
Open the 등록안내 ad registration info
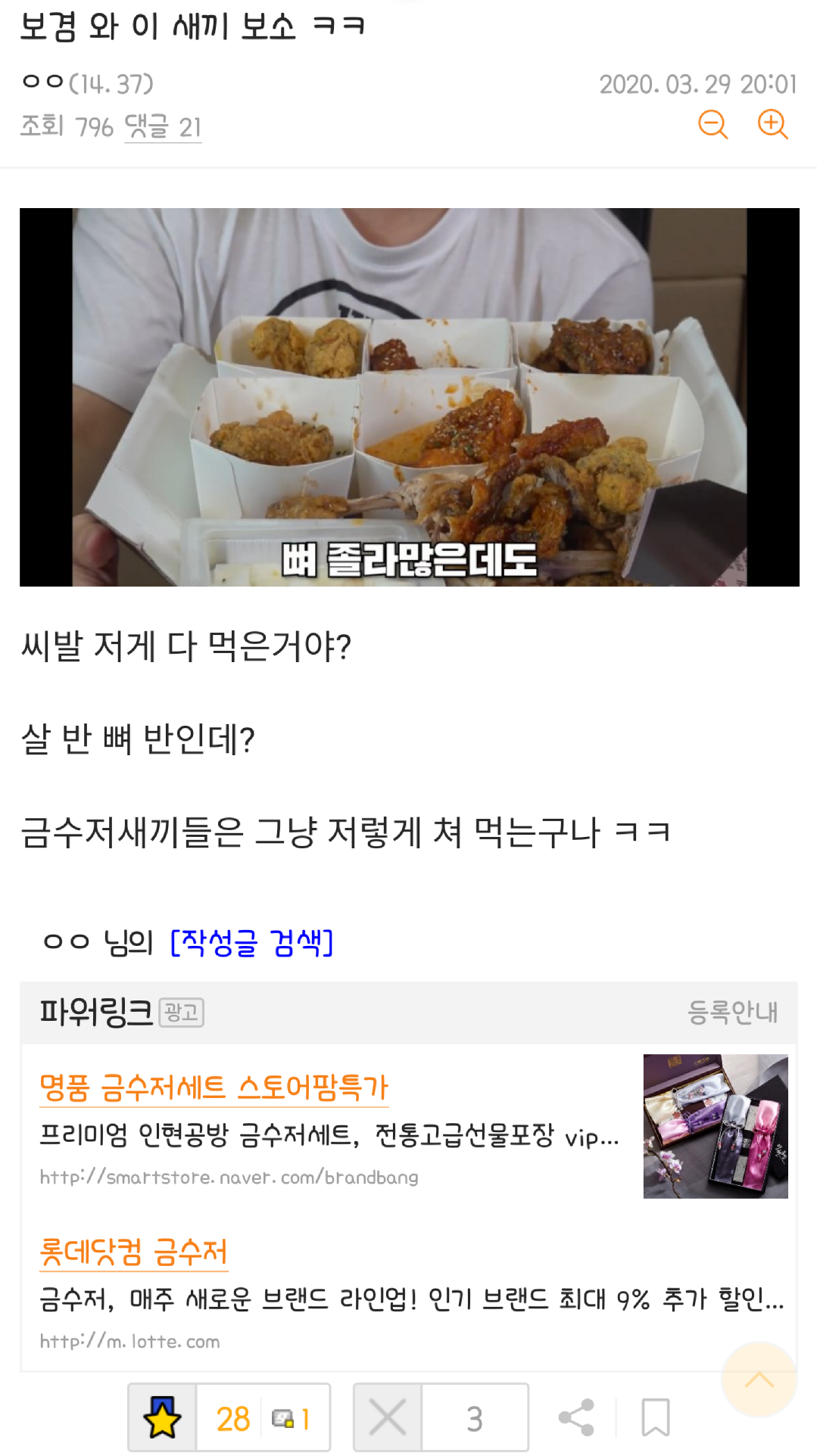[732, 1013]
